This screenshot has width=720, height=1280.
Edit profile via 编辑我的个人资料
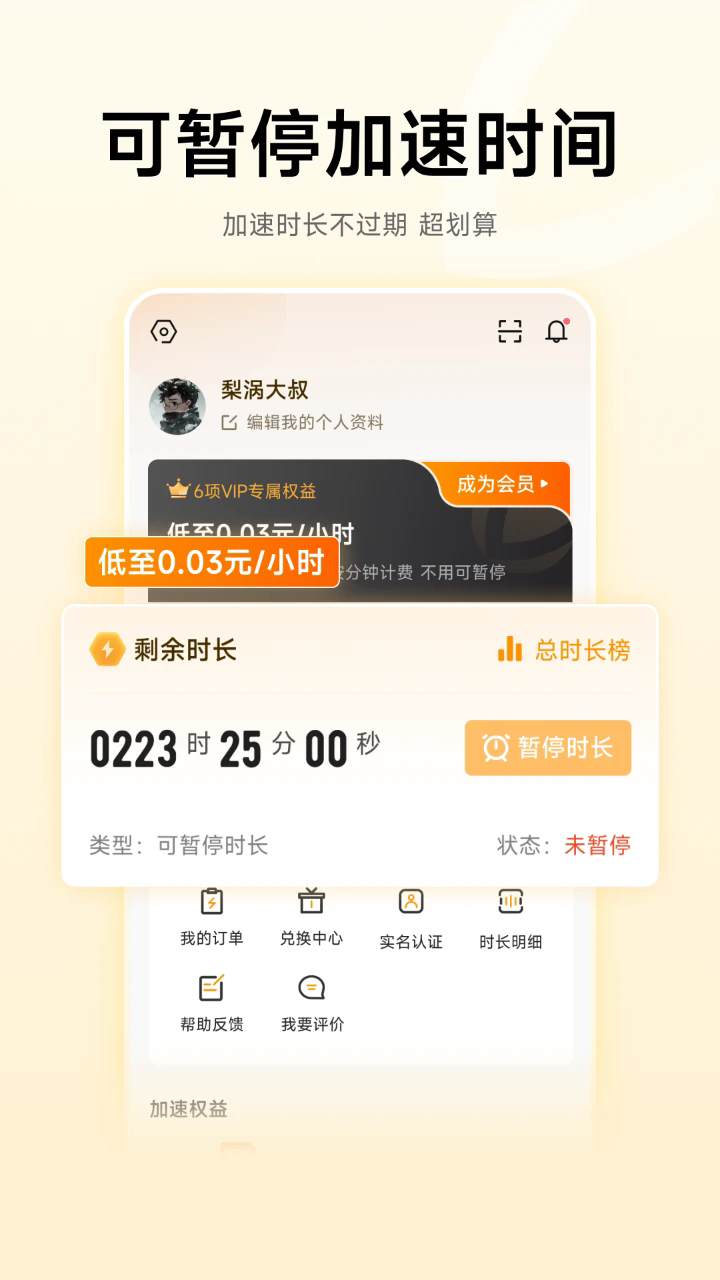point(305,422)
